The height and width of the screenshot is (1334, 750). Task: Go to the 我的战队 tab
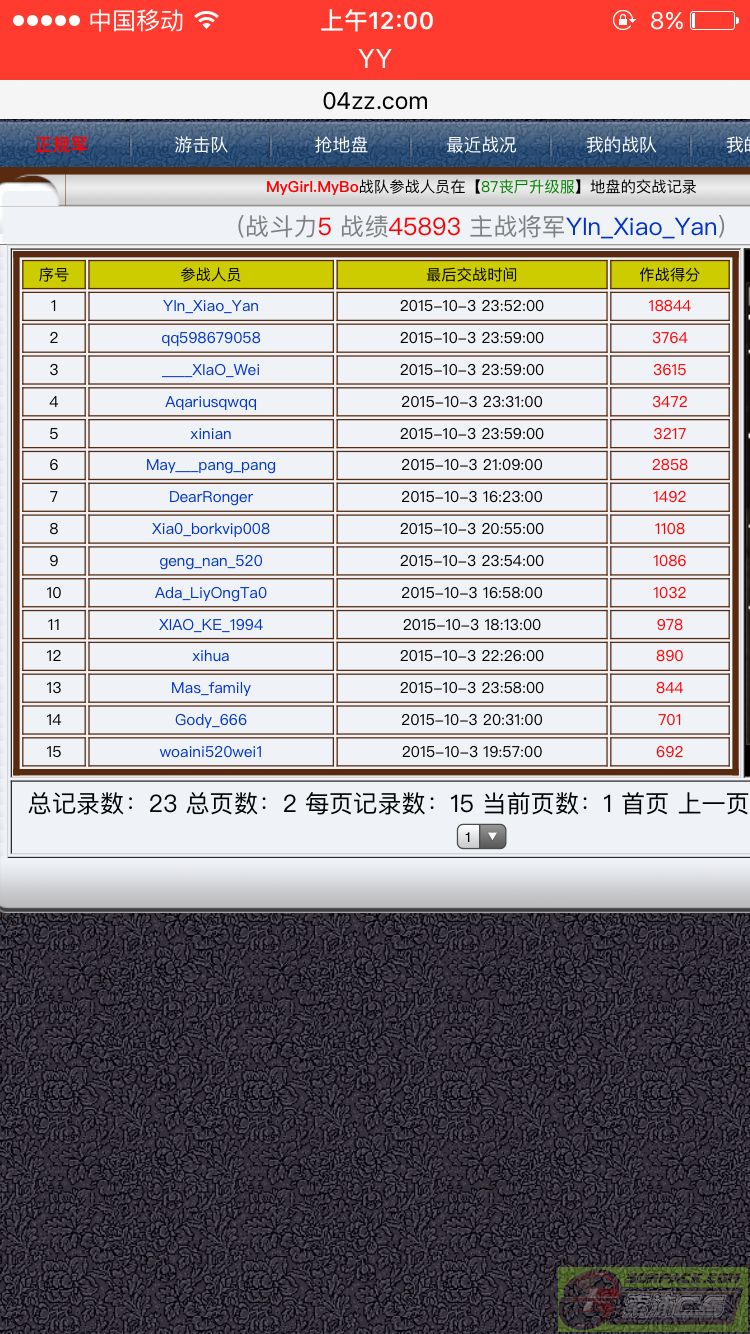tap(621, 145)
